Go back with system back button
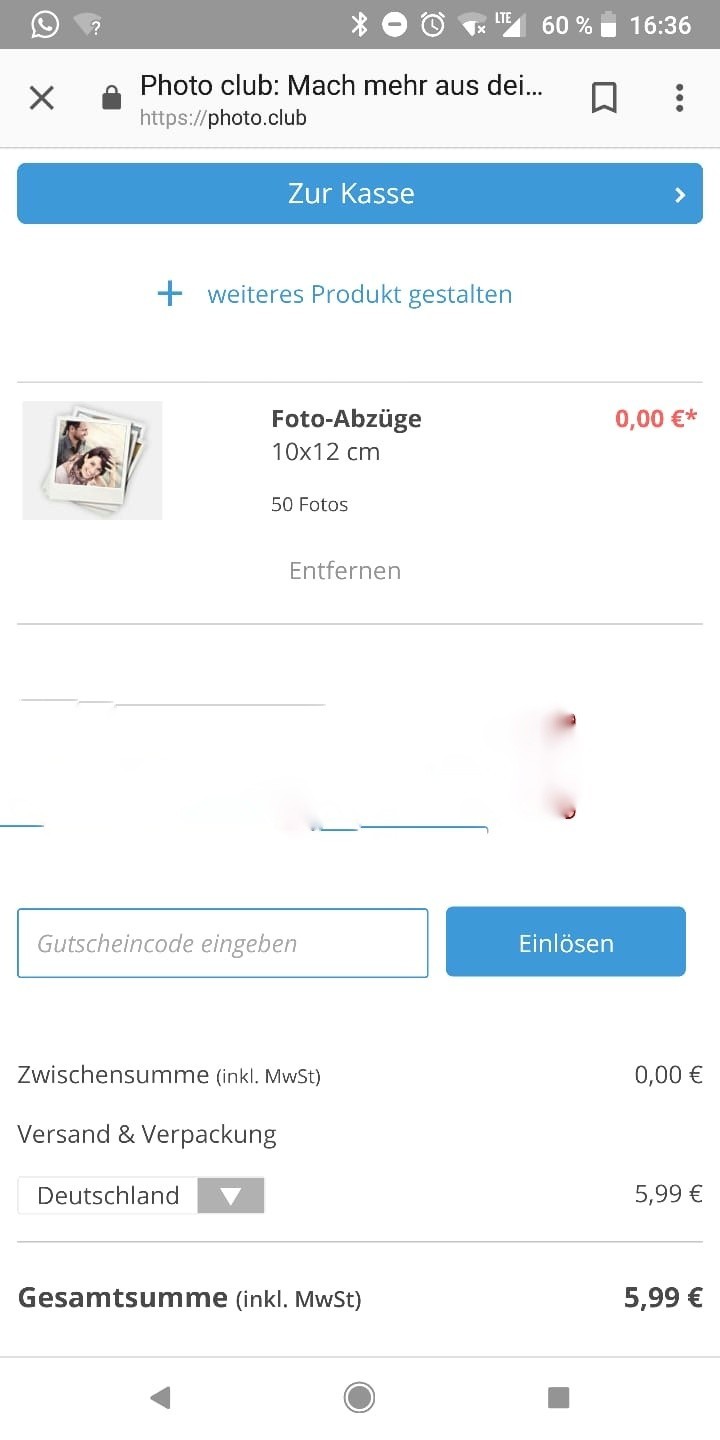The width and height of the screenshot is (720, 1440). (x=159, y=1397)
